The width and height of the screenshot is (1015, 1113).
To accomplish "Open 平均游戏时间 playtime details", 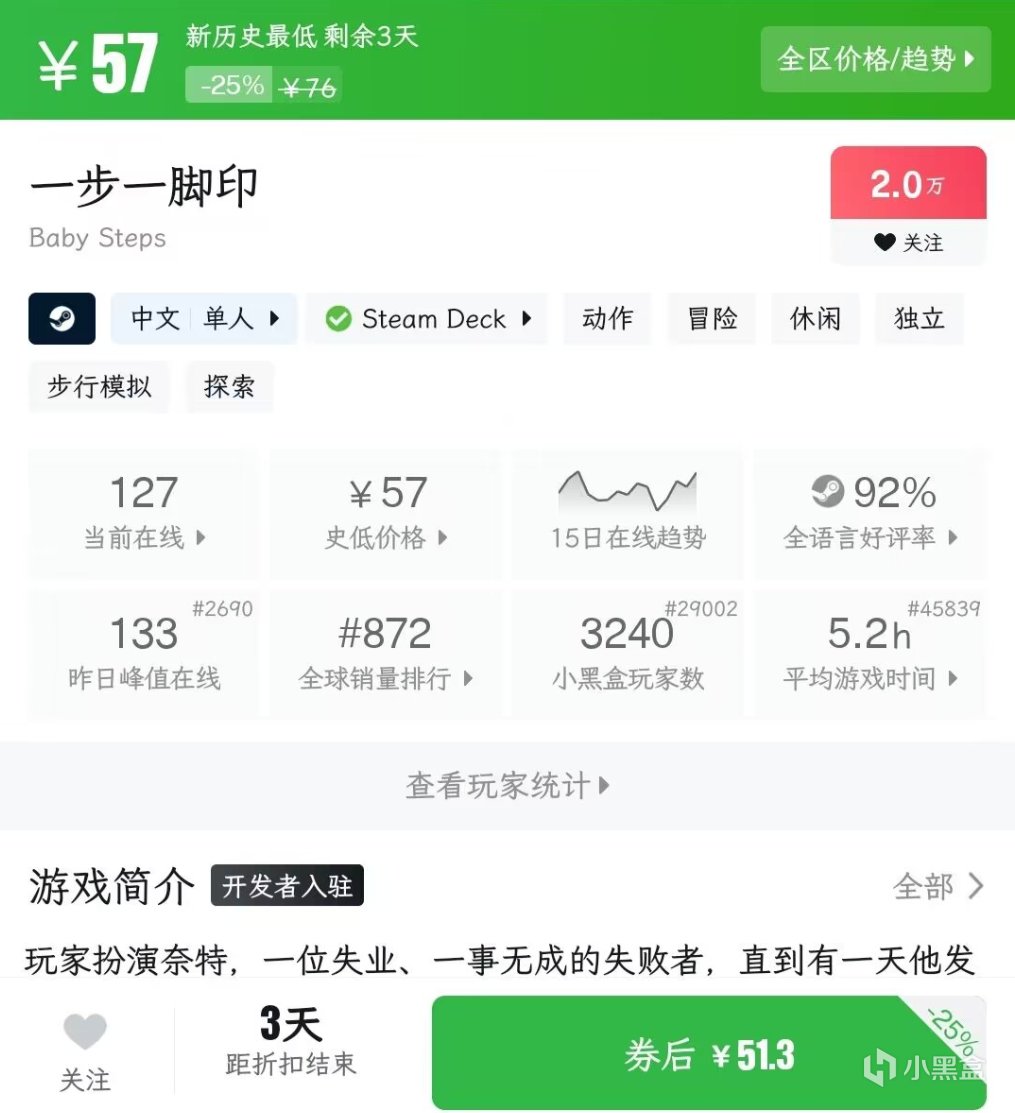I will 870,654.
